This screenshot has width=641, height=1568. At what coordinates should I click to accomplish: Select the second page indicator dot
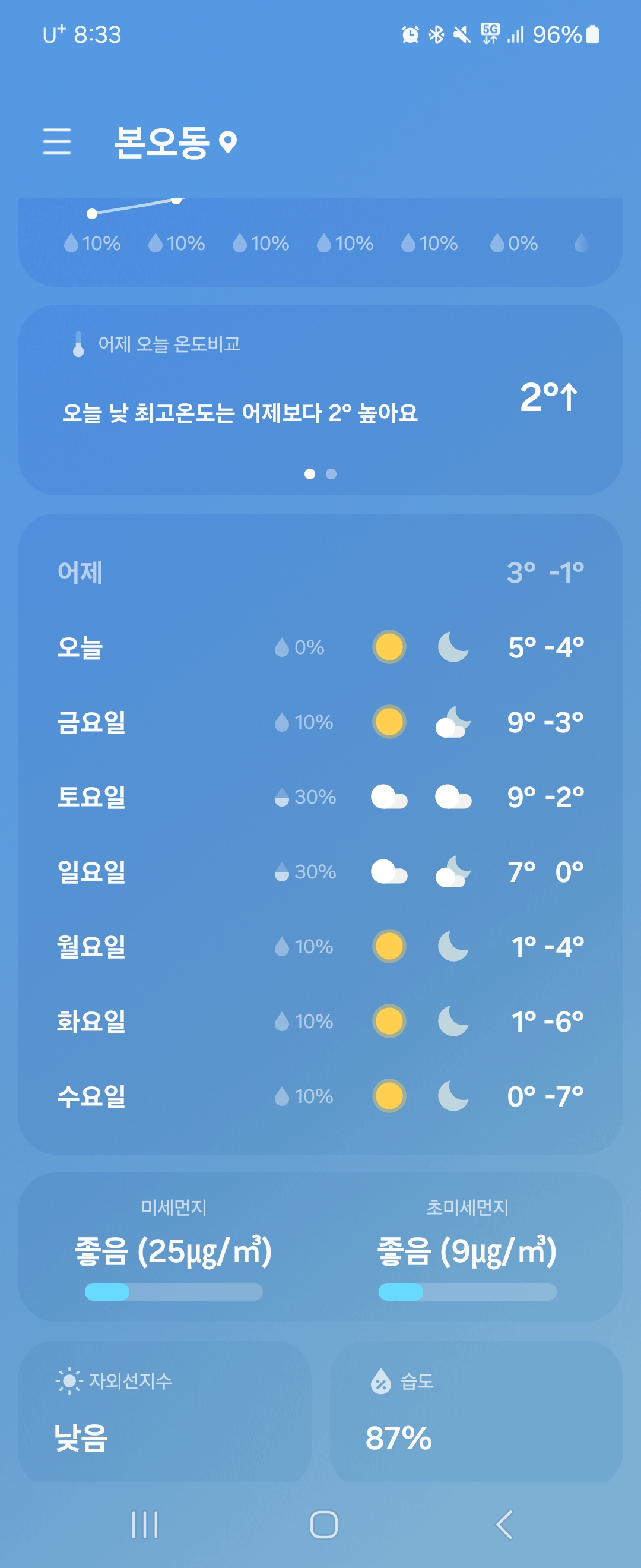point(331,473)
